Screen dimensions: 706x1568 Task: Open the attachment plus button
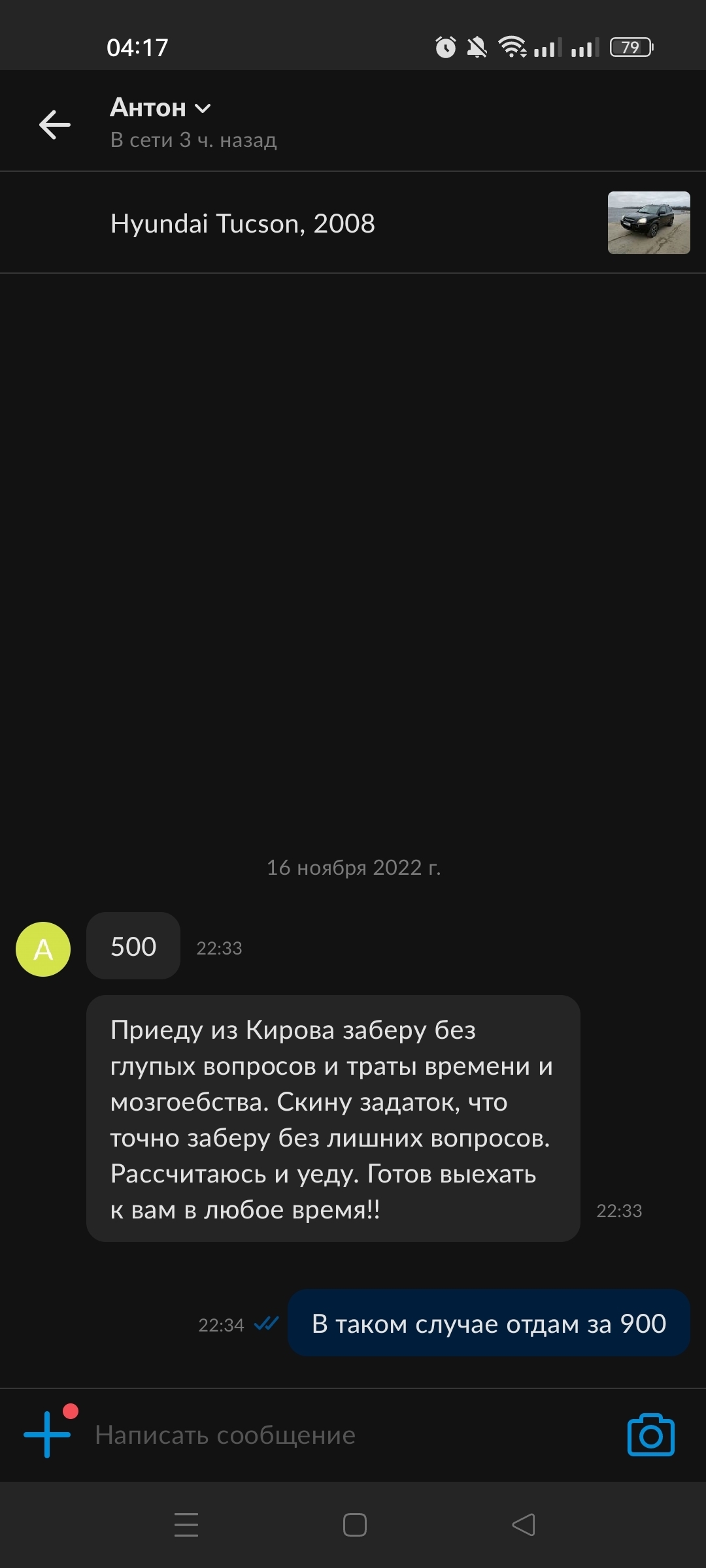[x=47, y=1434]
